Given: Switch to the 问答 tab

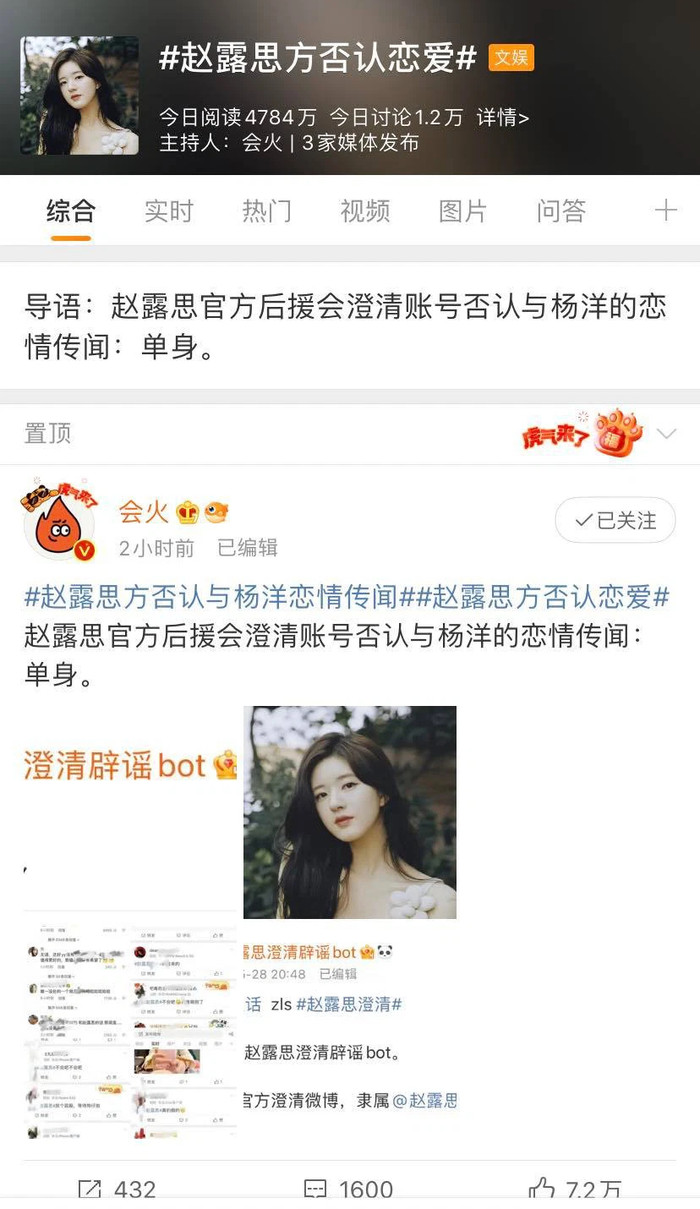Looking at the screenshot, I should 560,211.
